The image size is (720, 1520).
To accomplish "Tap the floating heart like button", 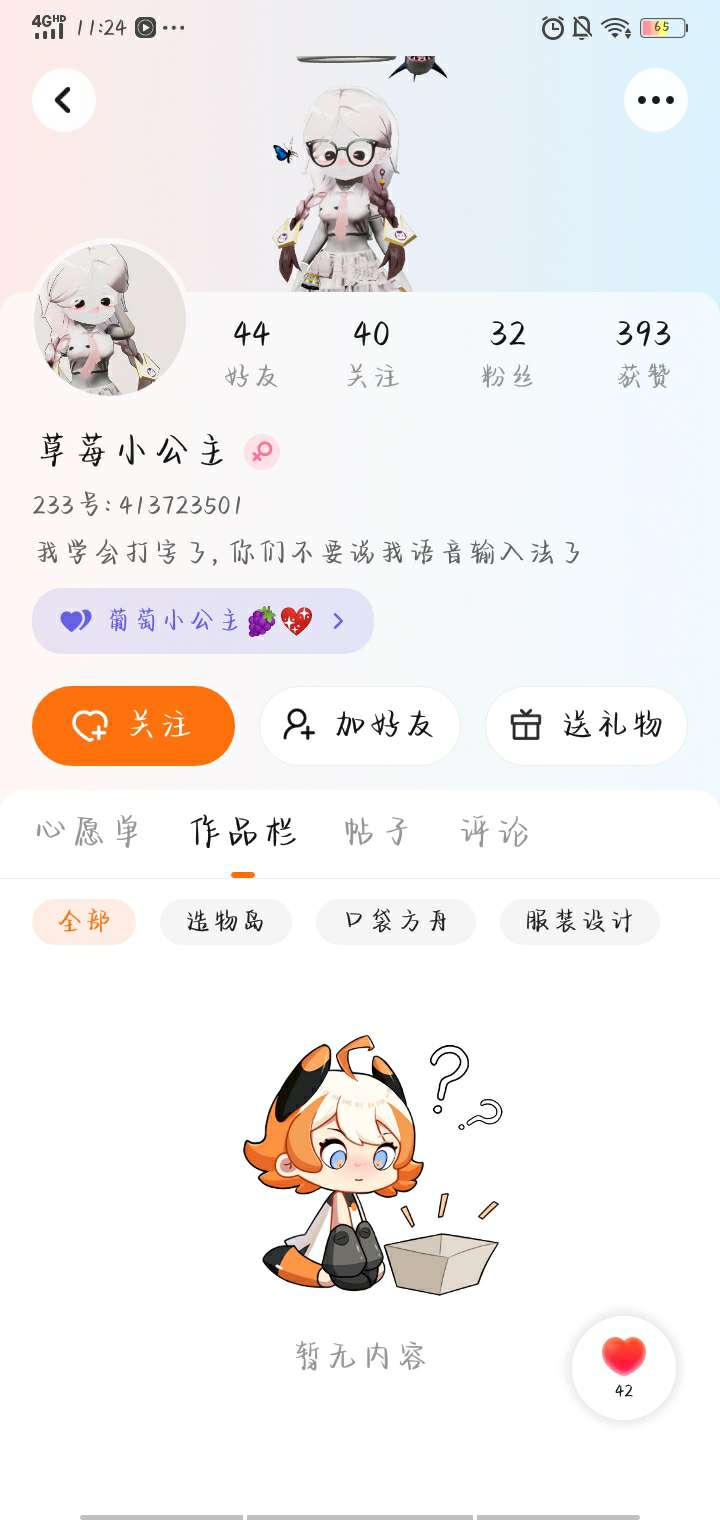I will point(624,1366).
